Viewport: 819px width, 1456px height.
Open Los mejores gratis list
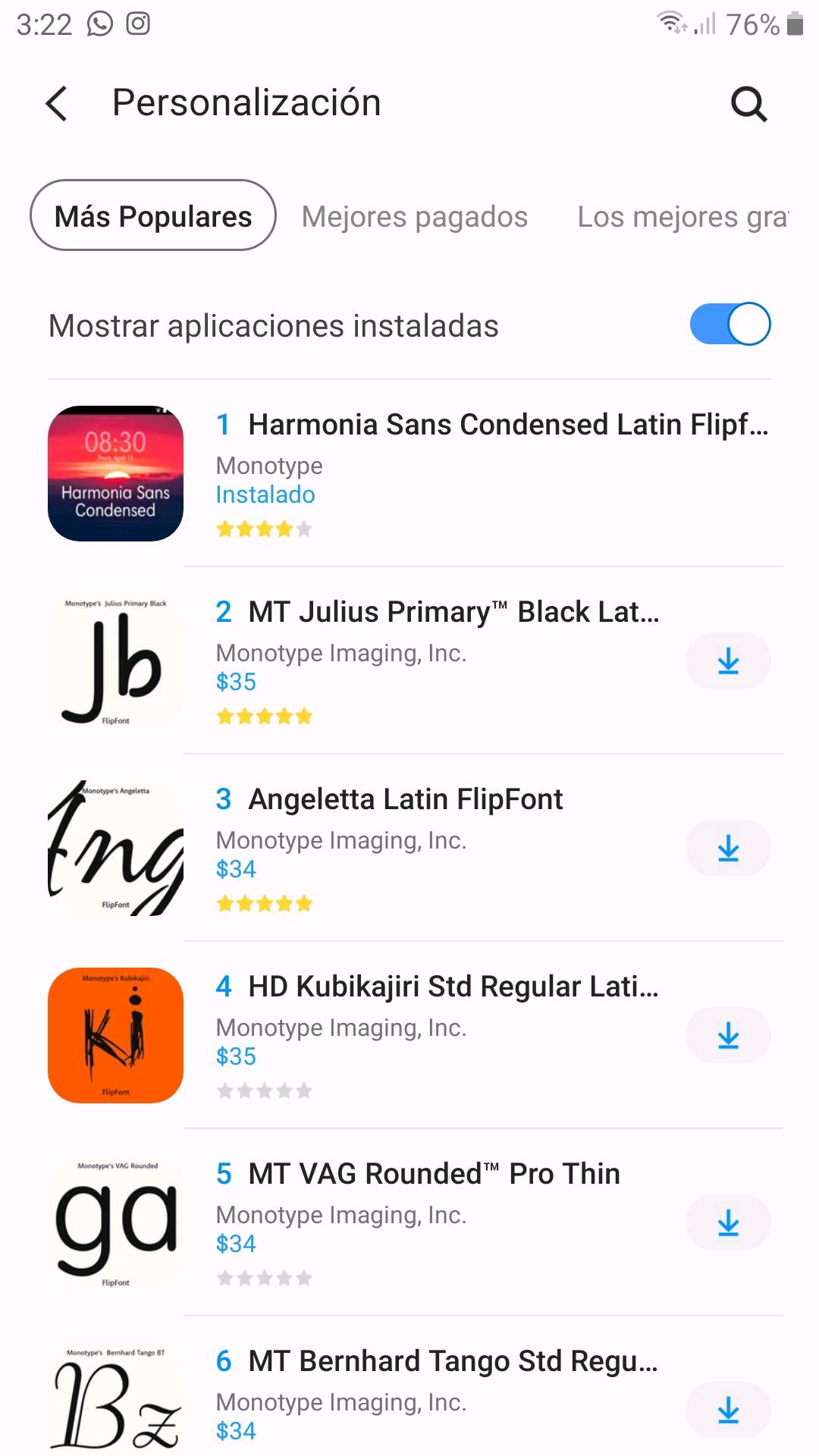point(682,217)
